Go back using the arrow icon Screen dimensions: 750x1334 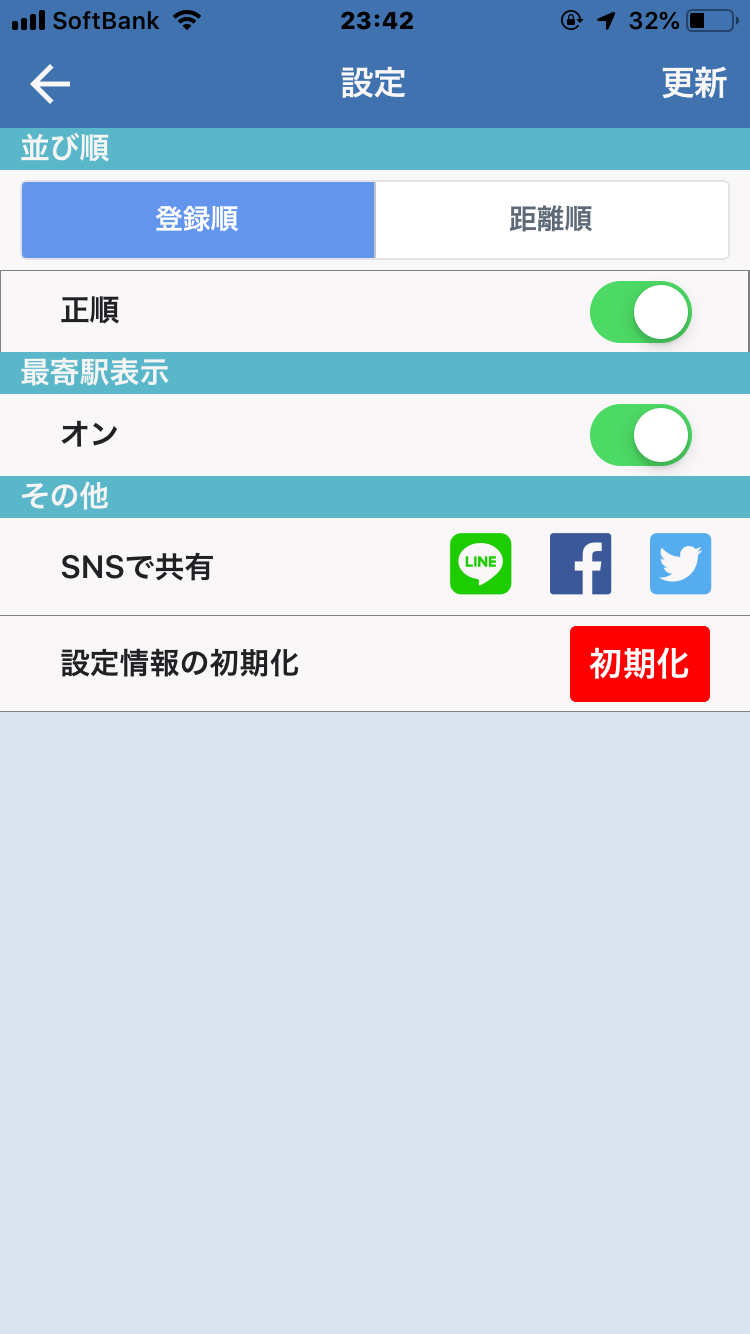click(x=50, y=84)
